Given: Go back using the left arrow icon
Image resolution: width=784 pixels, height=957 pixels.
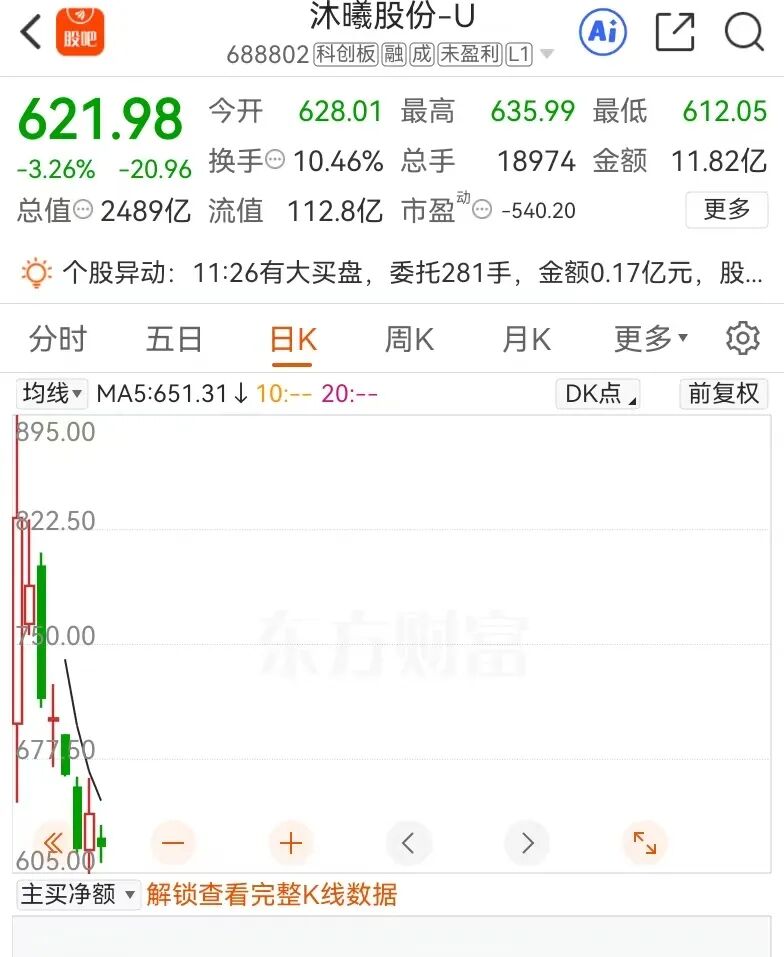Looking at the screenshot, I should click(x=28, y=32).
